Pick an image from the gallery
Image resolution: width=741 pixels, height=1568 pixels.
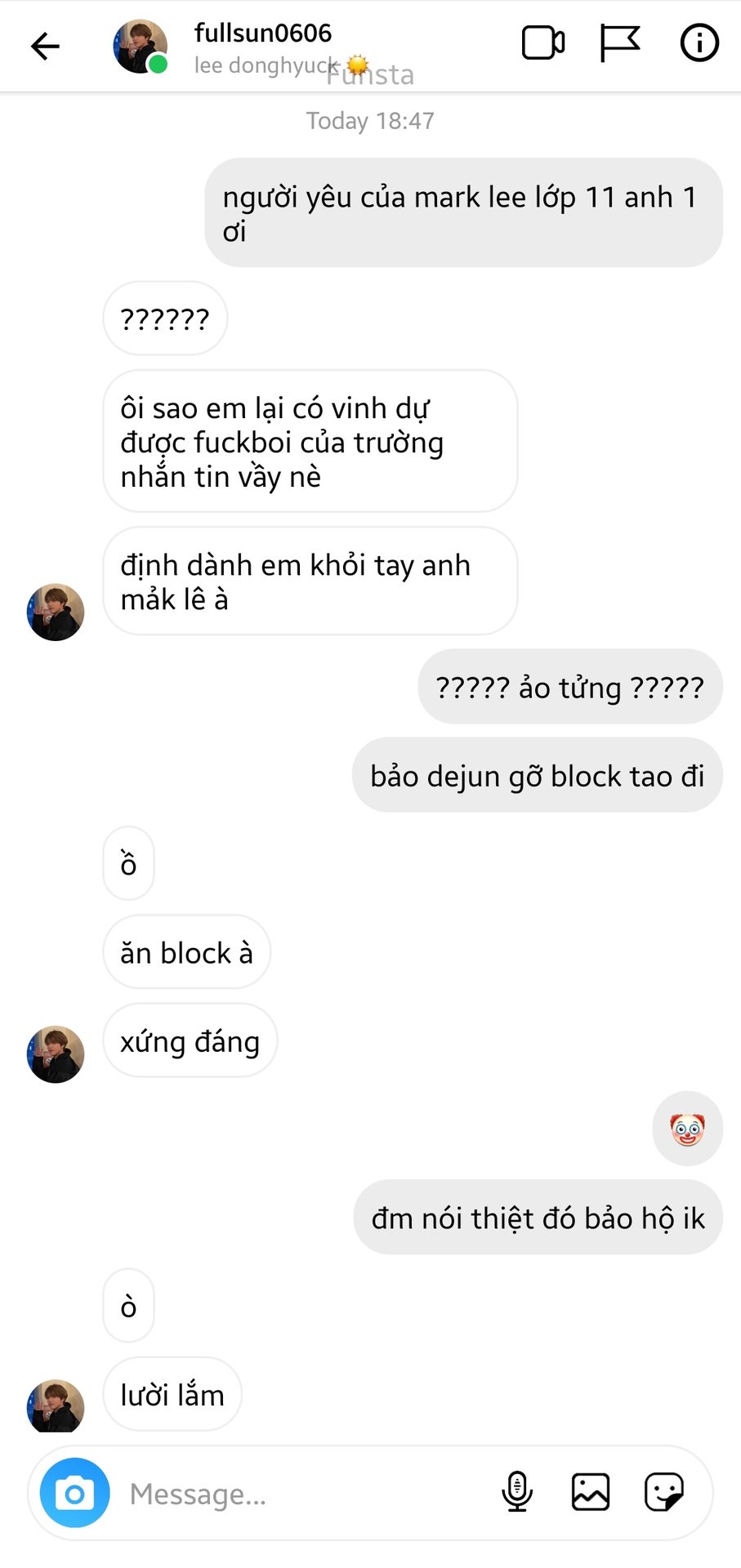click(590, 1492)
